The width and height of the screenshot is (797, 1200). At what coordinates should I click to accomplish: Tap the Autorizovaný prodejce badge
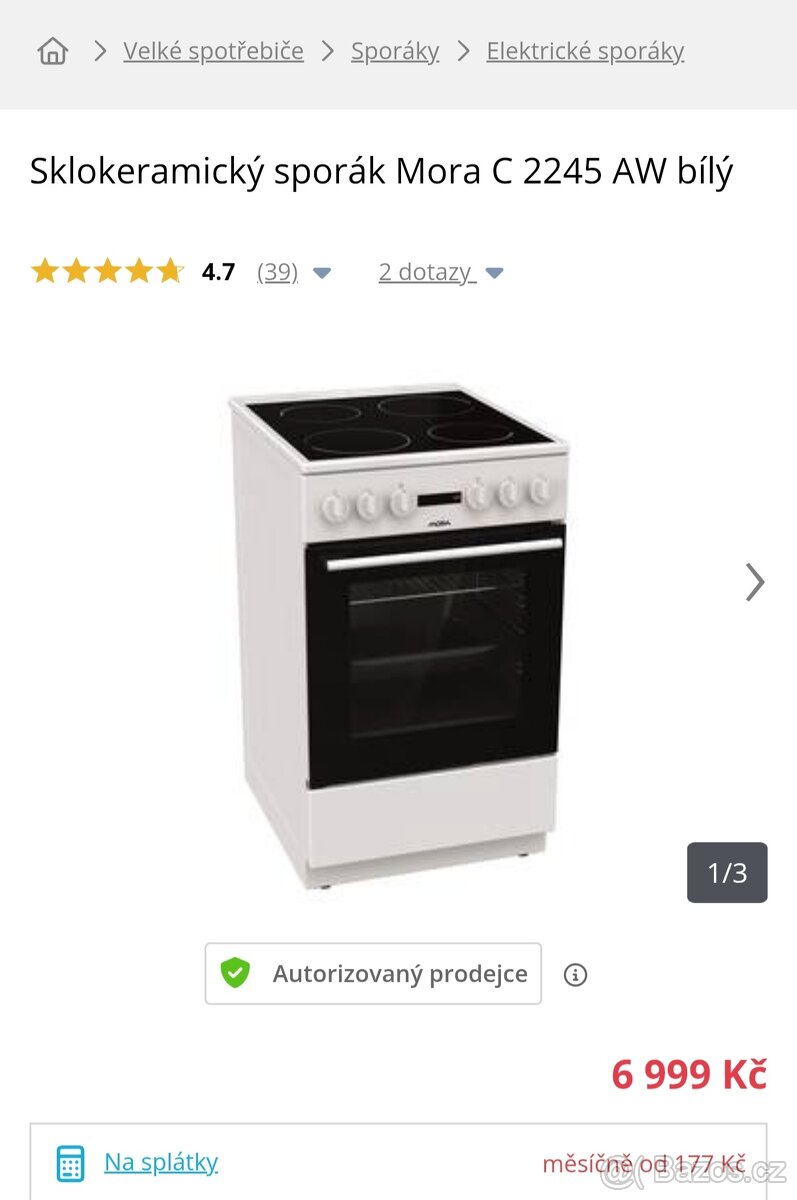point(373,973)
